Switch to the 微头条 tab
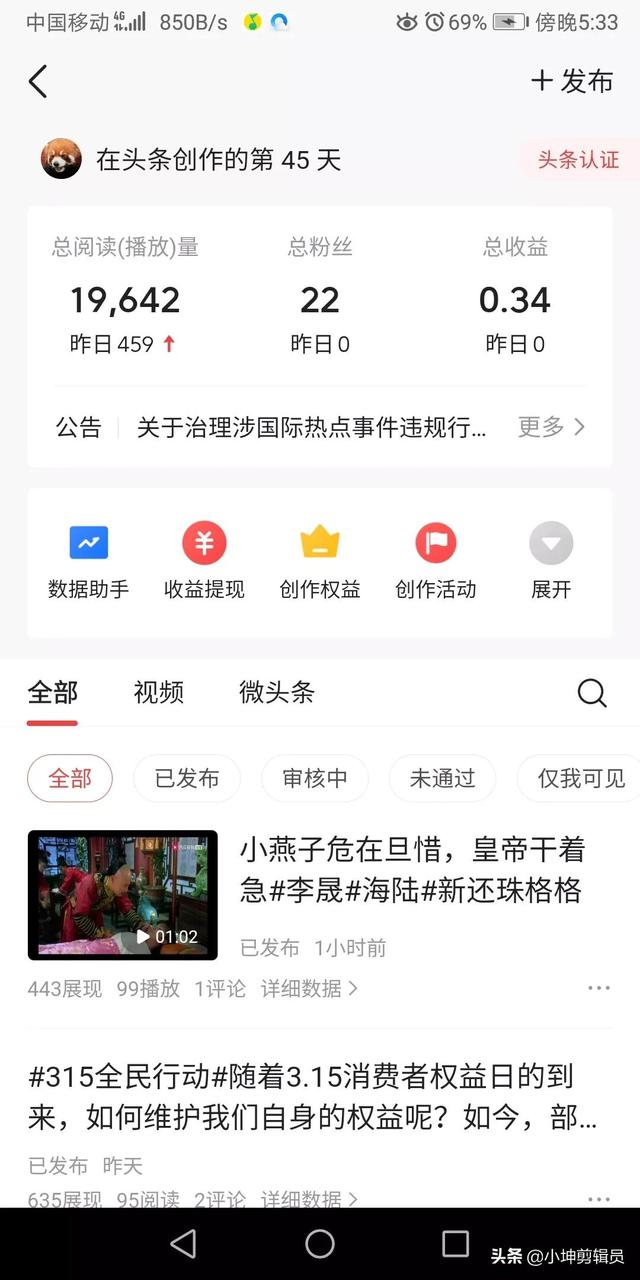 (277, 692)
